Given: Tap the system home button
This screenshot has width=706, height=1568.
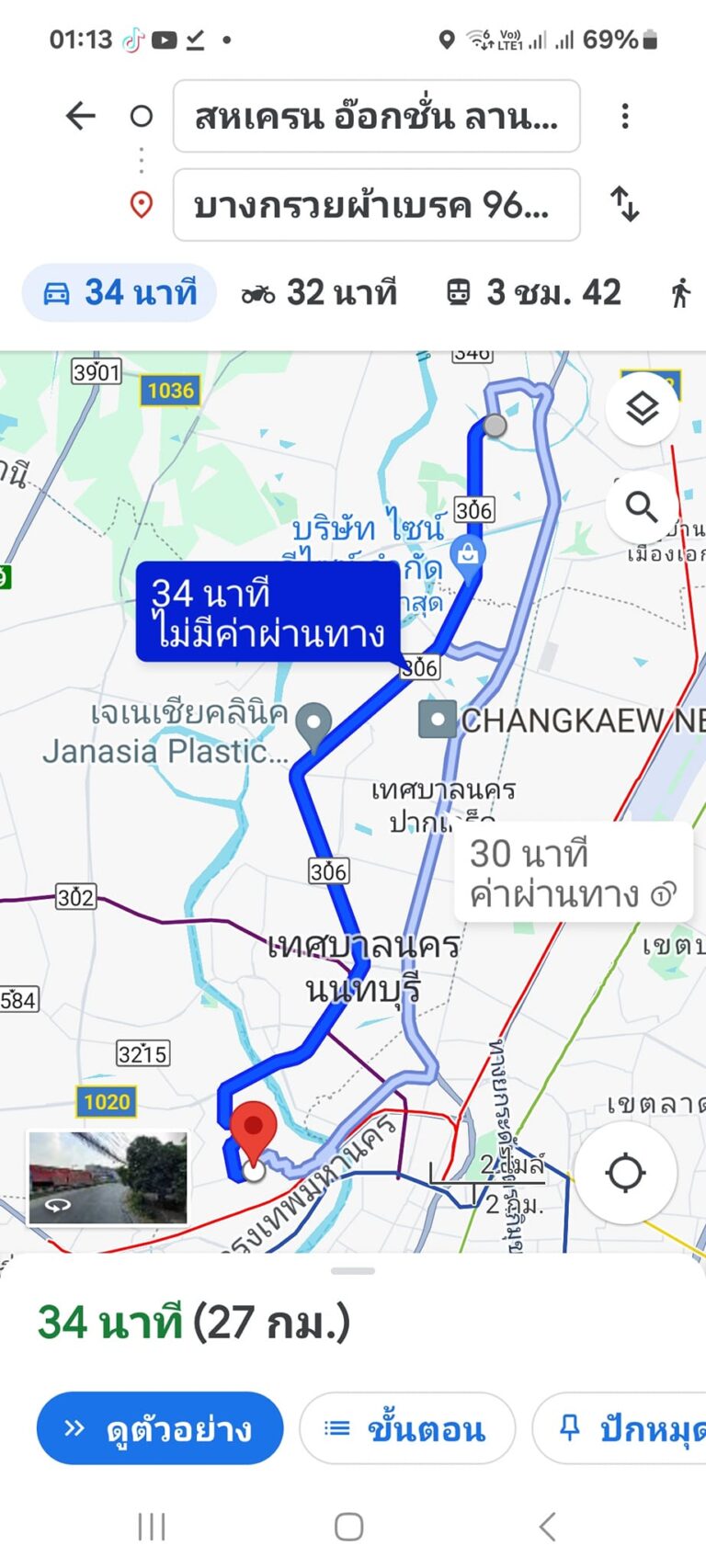Looking at the screenshot, I should (x=348, y=1527).
